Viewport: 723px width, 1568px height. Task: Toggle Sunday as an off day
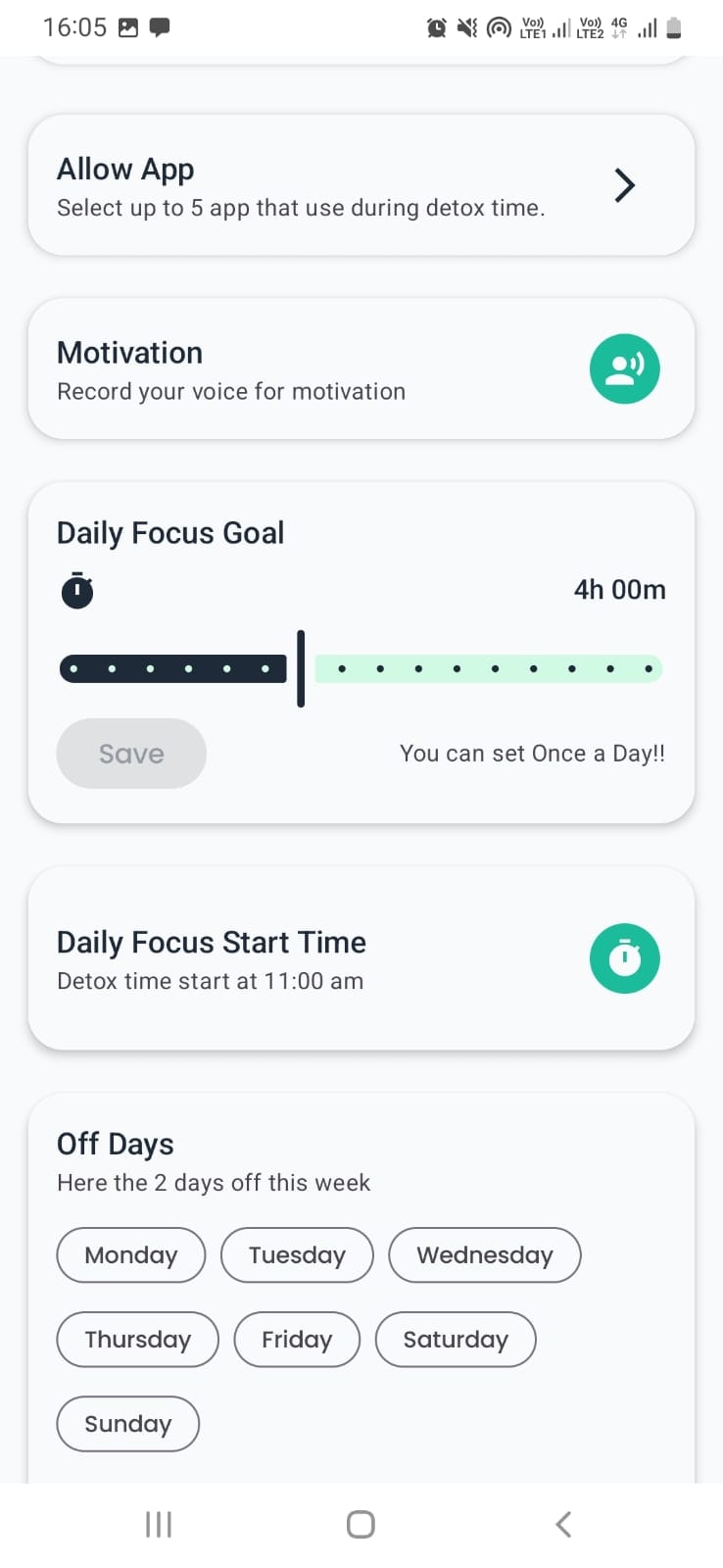click(127, 1423)
